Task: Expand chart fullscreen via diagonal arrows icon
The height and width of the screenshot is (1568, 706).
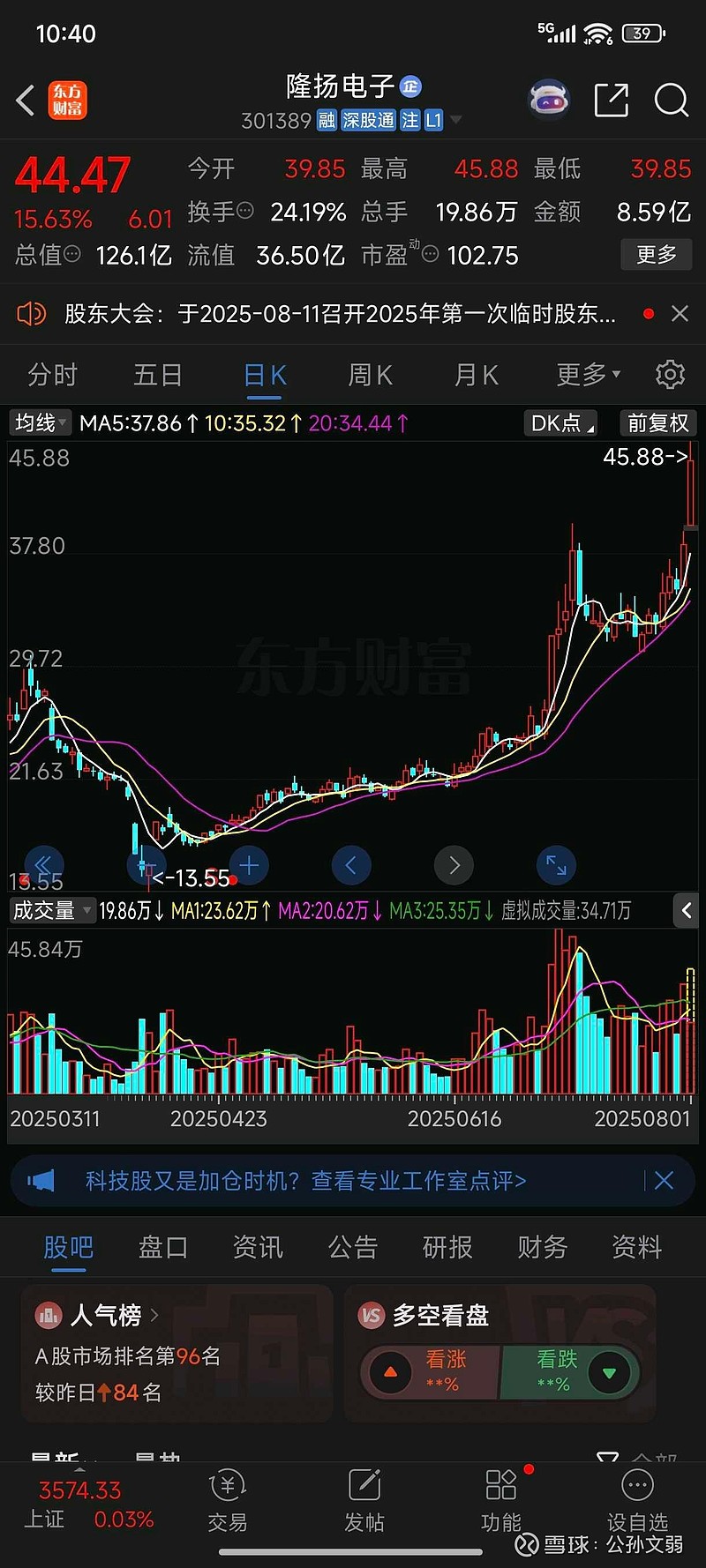Action: point(556,865)
